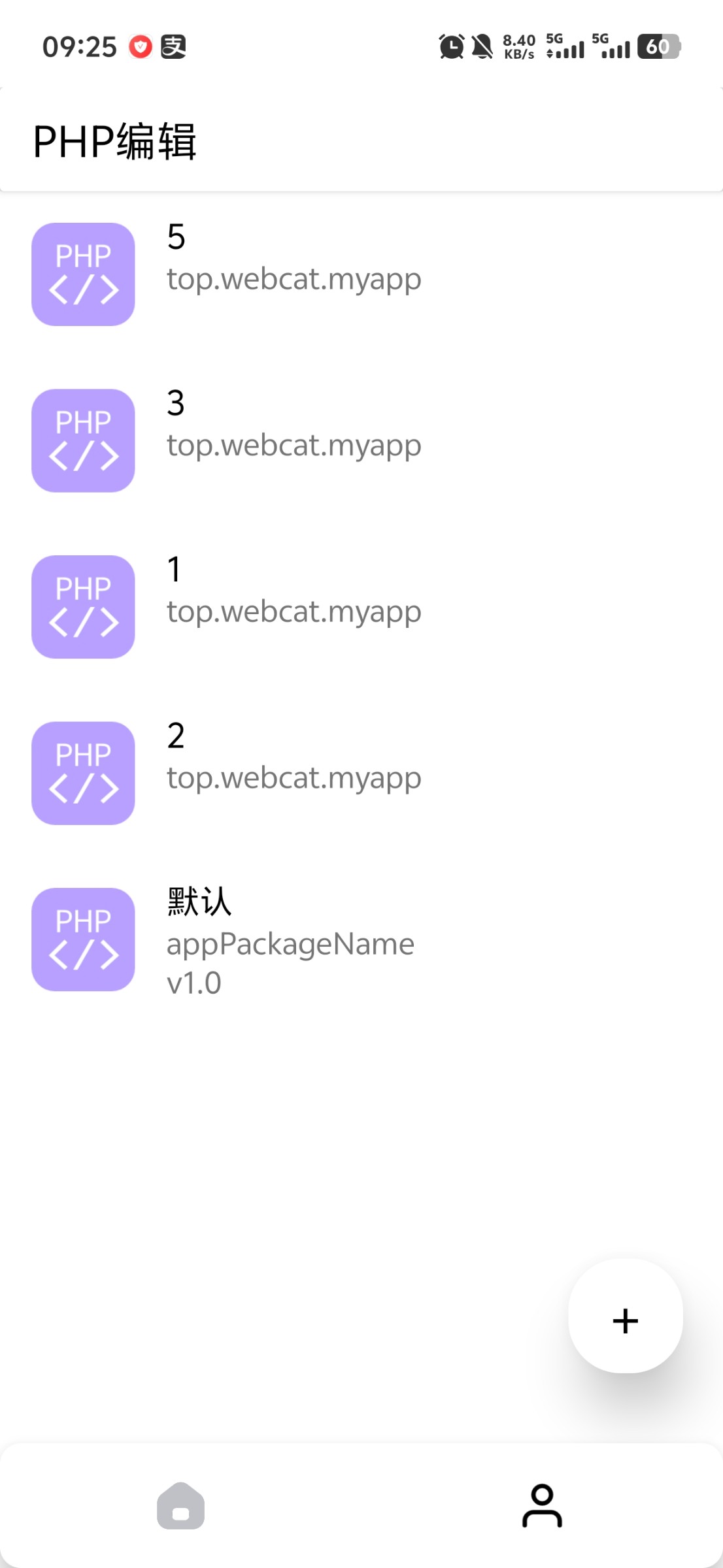
Task: Add a new project with plus button
Action: tap(626, 1320)
